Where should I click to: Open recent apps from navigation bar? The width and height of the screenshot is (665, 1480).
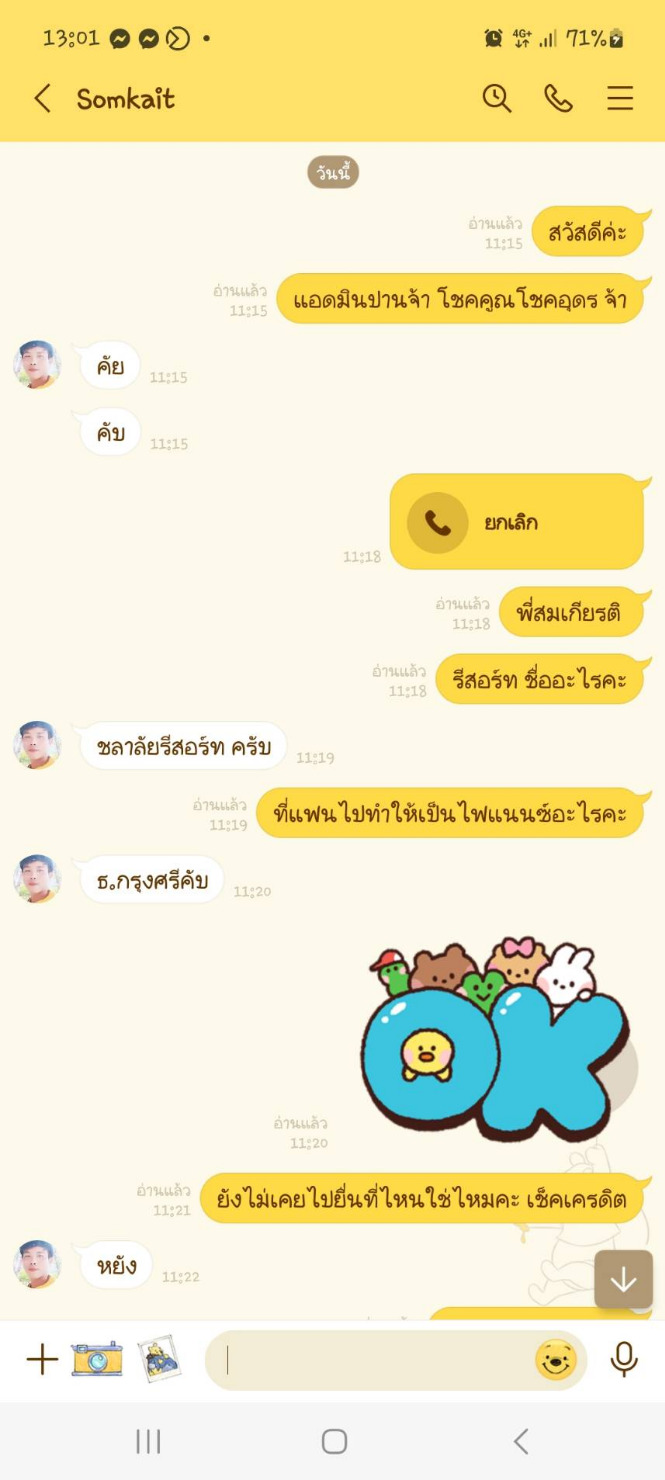[148, 1441]
